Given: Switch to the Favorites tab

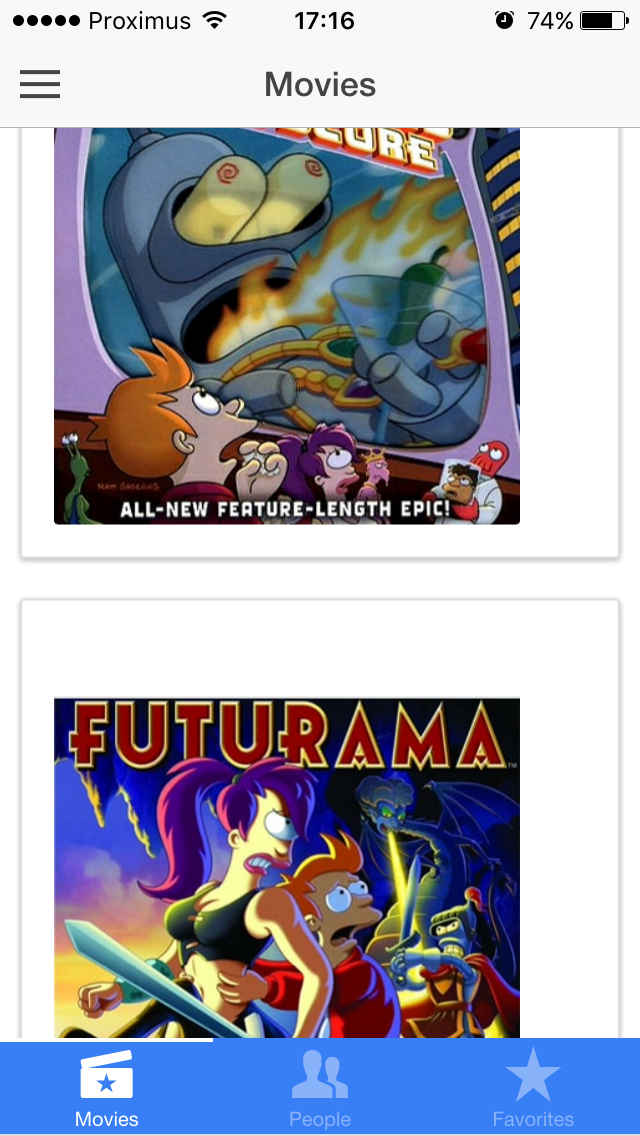Looking at the screenshot, I should [533, 1087].
